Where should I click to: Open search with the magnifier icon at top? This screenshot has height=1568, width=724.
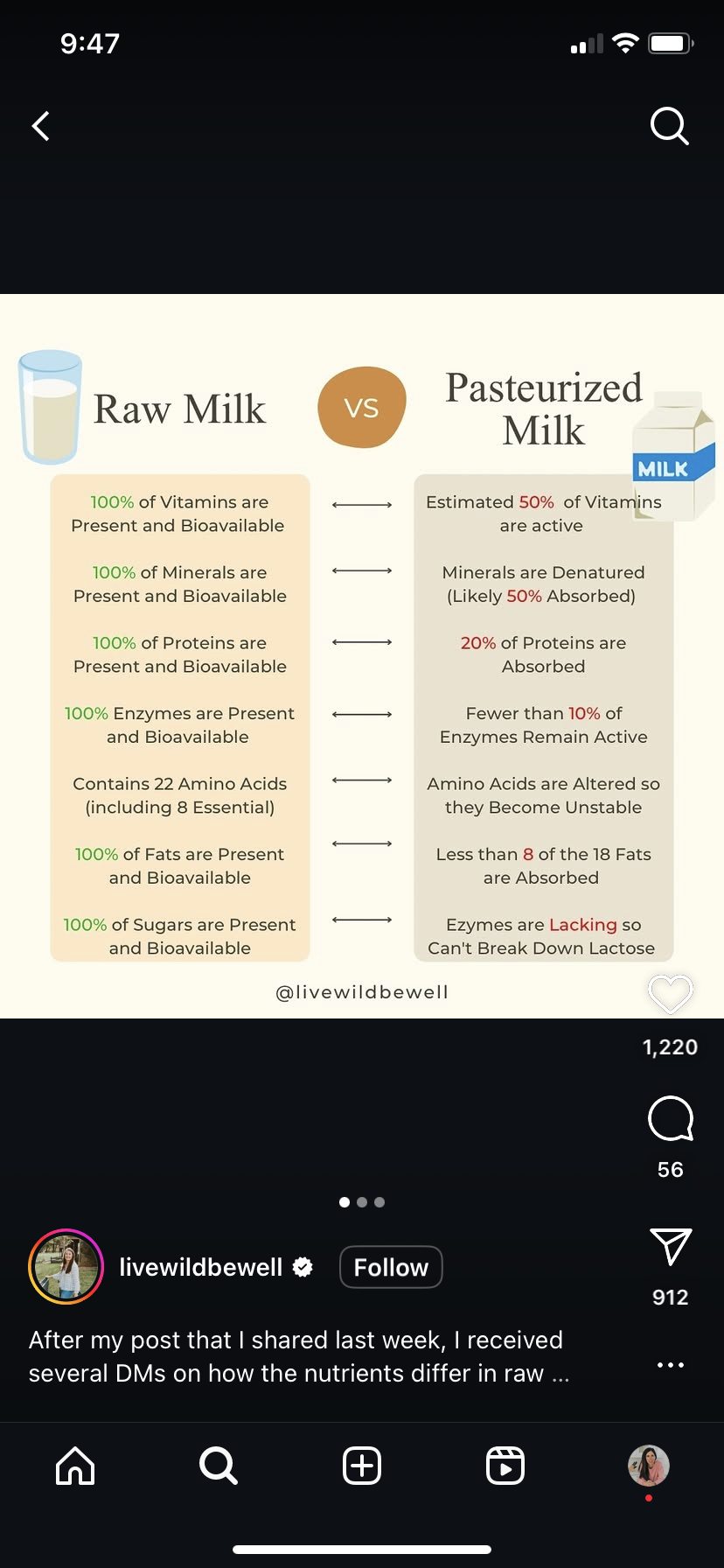coord(670,126)
